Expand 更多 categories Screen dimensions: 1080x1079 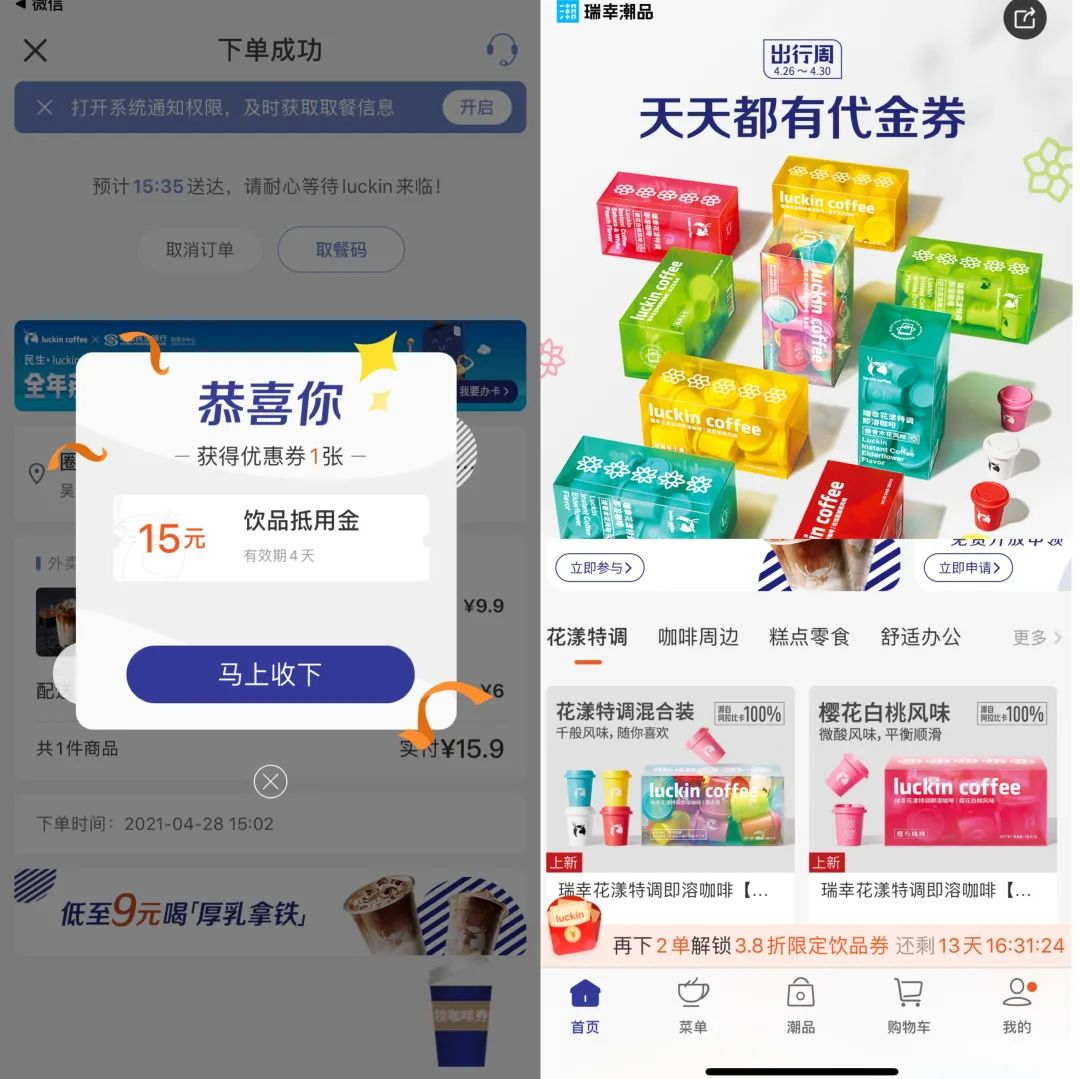tap(1036, 637)
